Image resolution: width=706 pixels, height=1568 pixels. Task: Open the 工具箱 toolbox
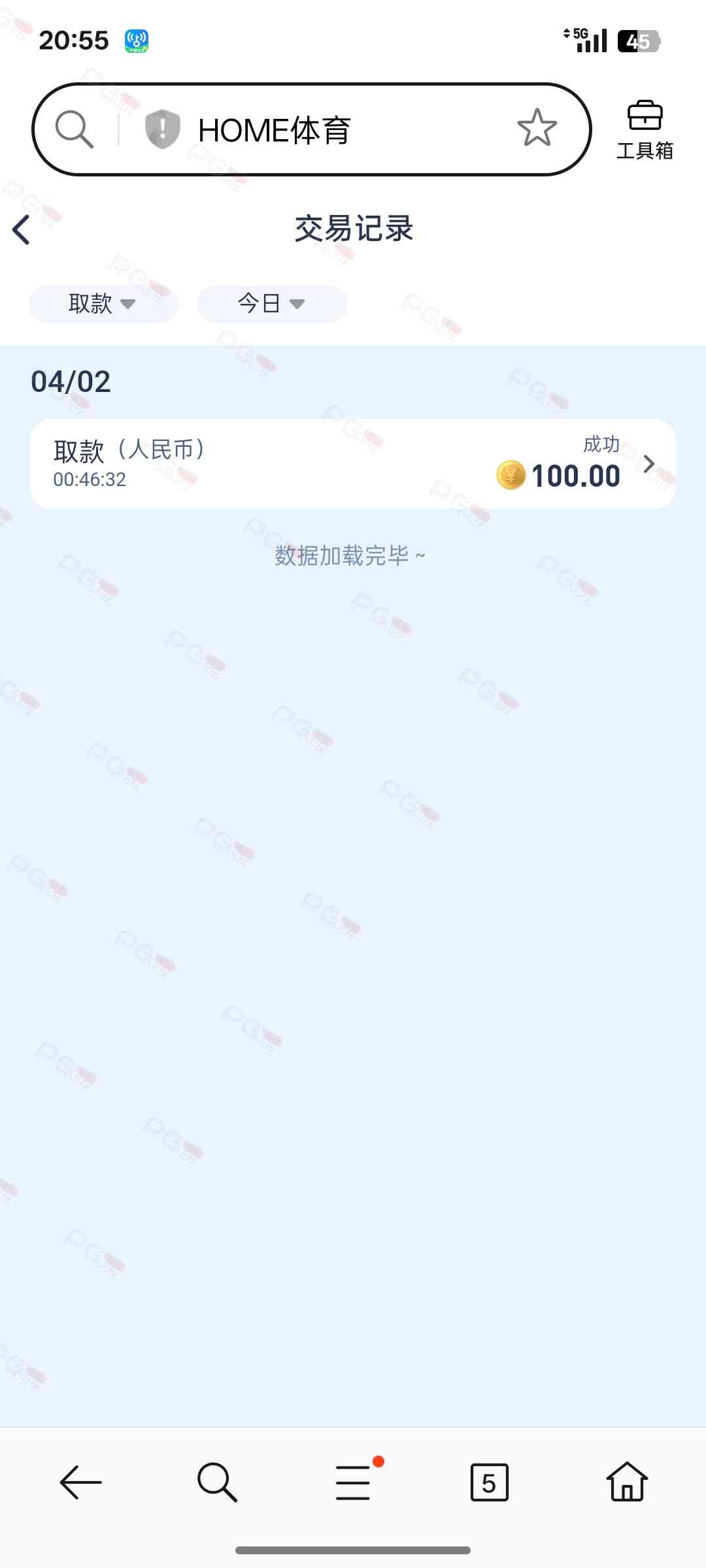click(645, 130)
